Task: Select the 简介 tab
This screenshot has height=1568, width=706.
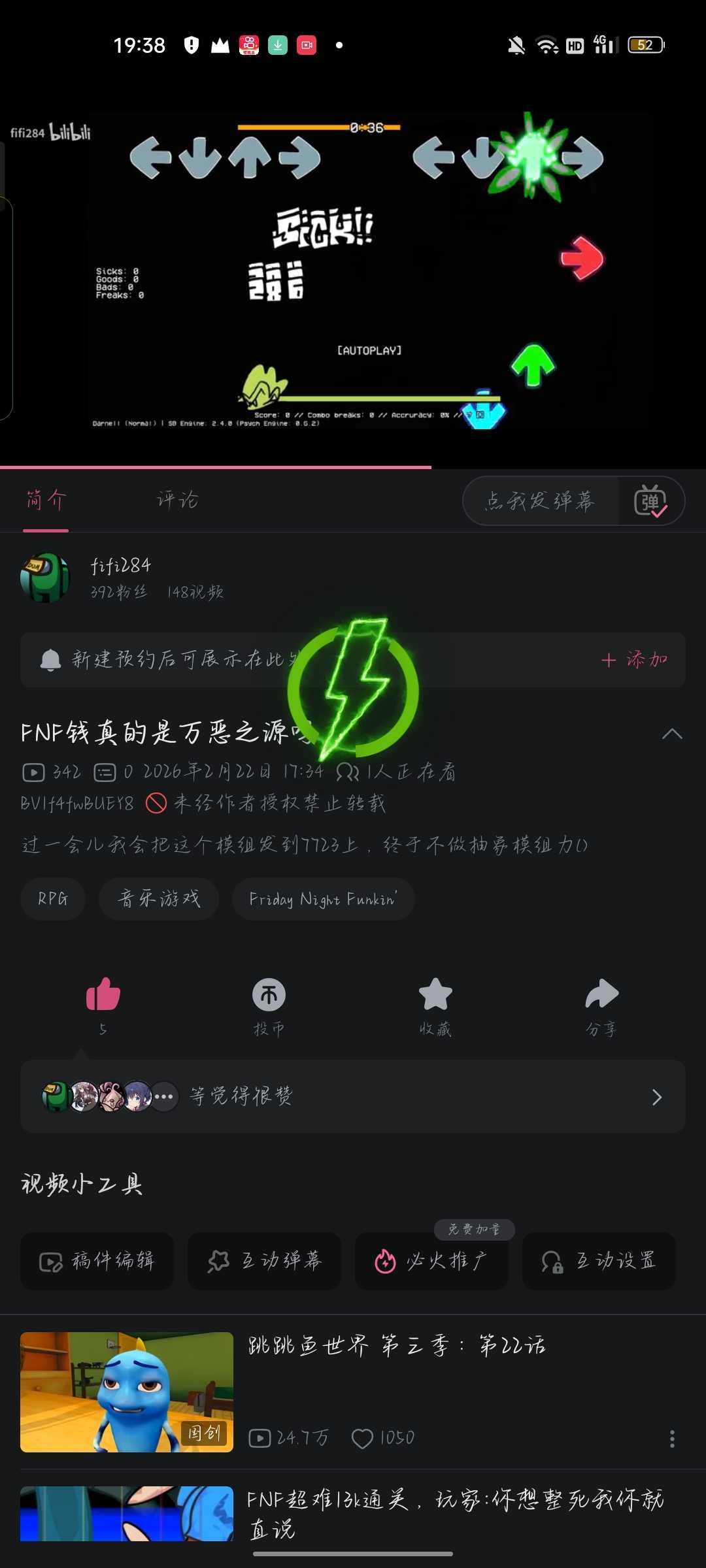Action: tap(46, 500)
